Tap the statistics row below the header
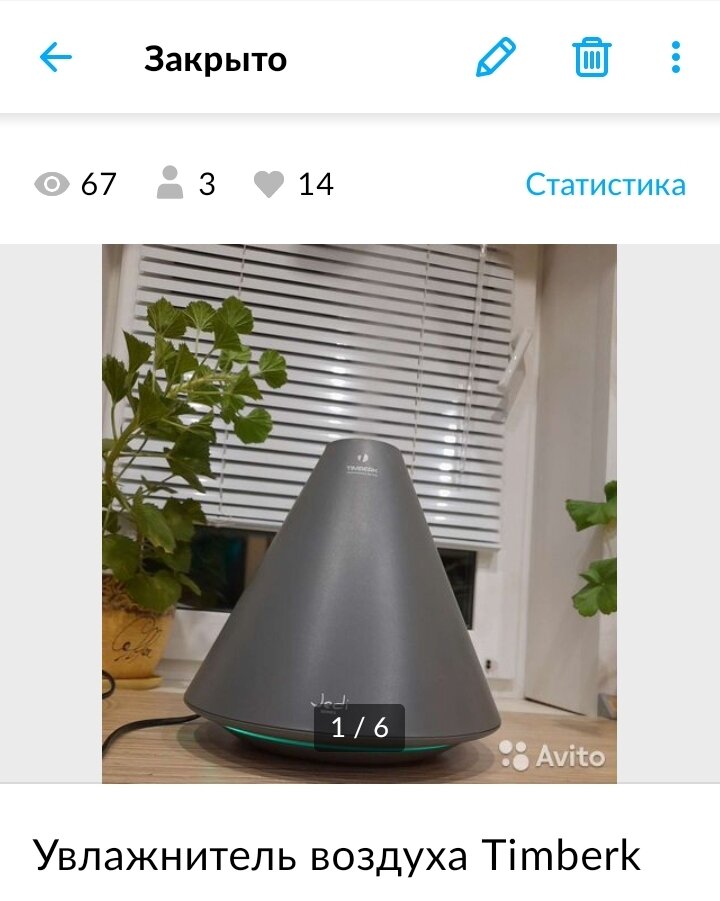The height and width of the screenshot is (901, 720). [x=360, y=183]
